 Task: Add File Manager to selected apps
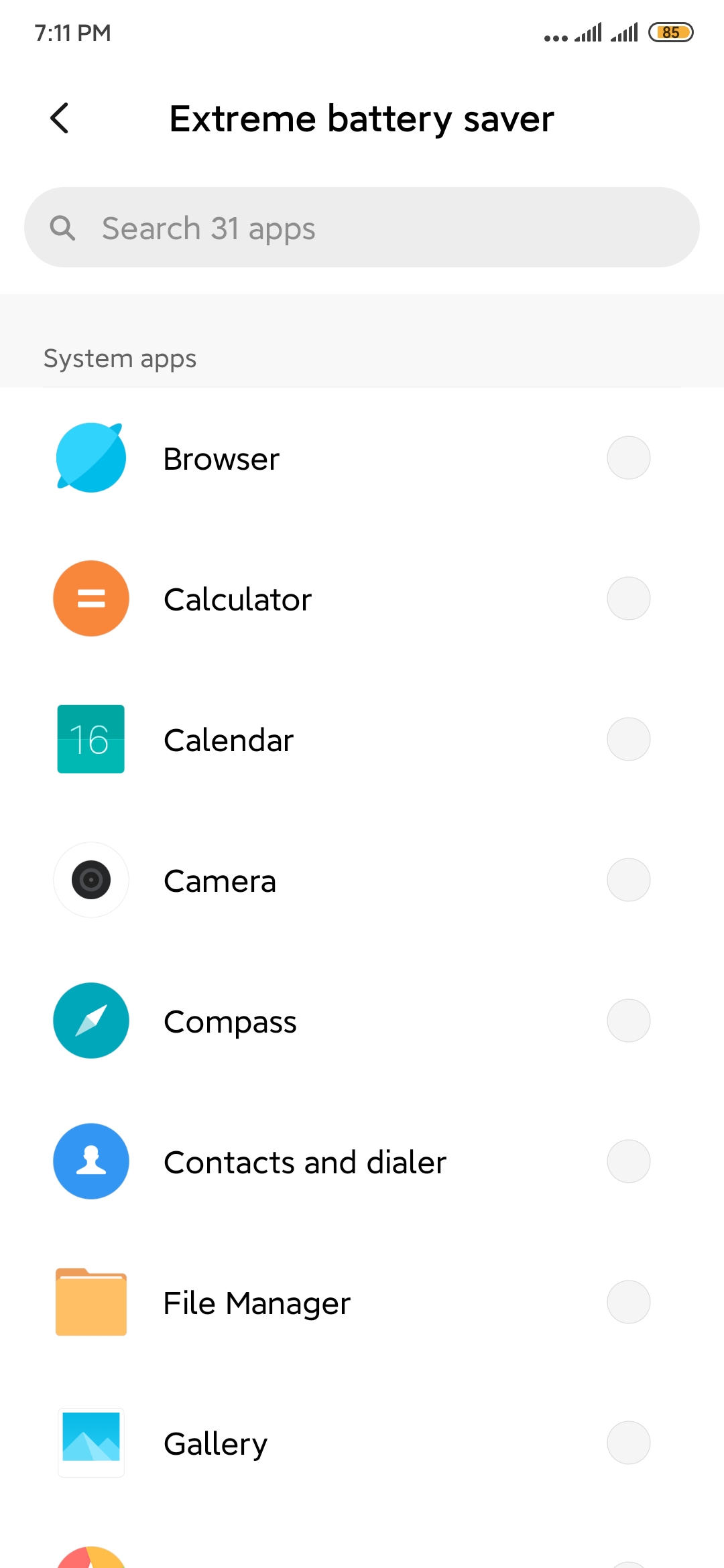pos(628,1303)
